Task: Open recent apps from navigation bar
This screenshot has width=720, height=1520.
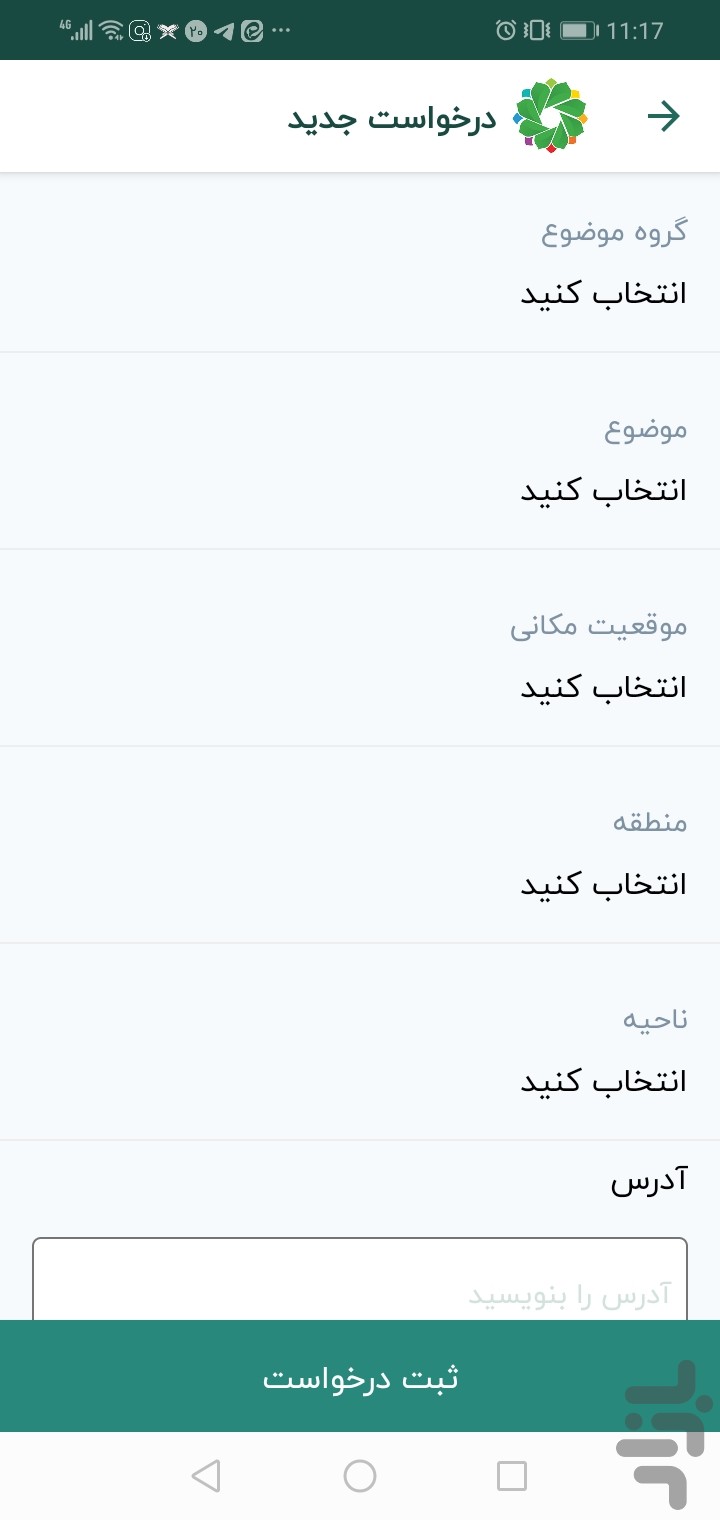Action: click(x=512, y=1476)
